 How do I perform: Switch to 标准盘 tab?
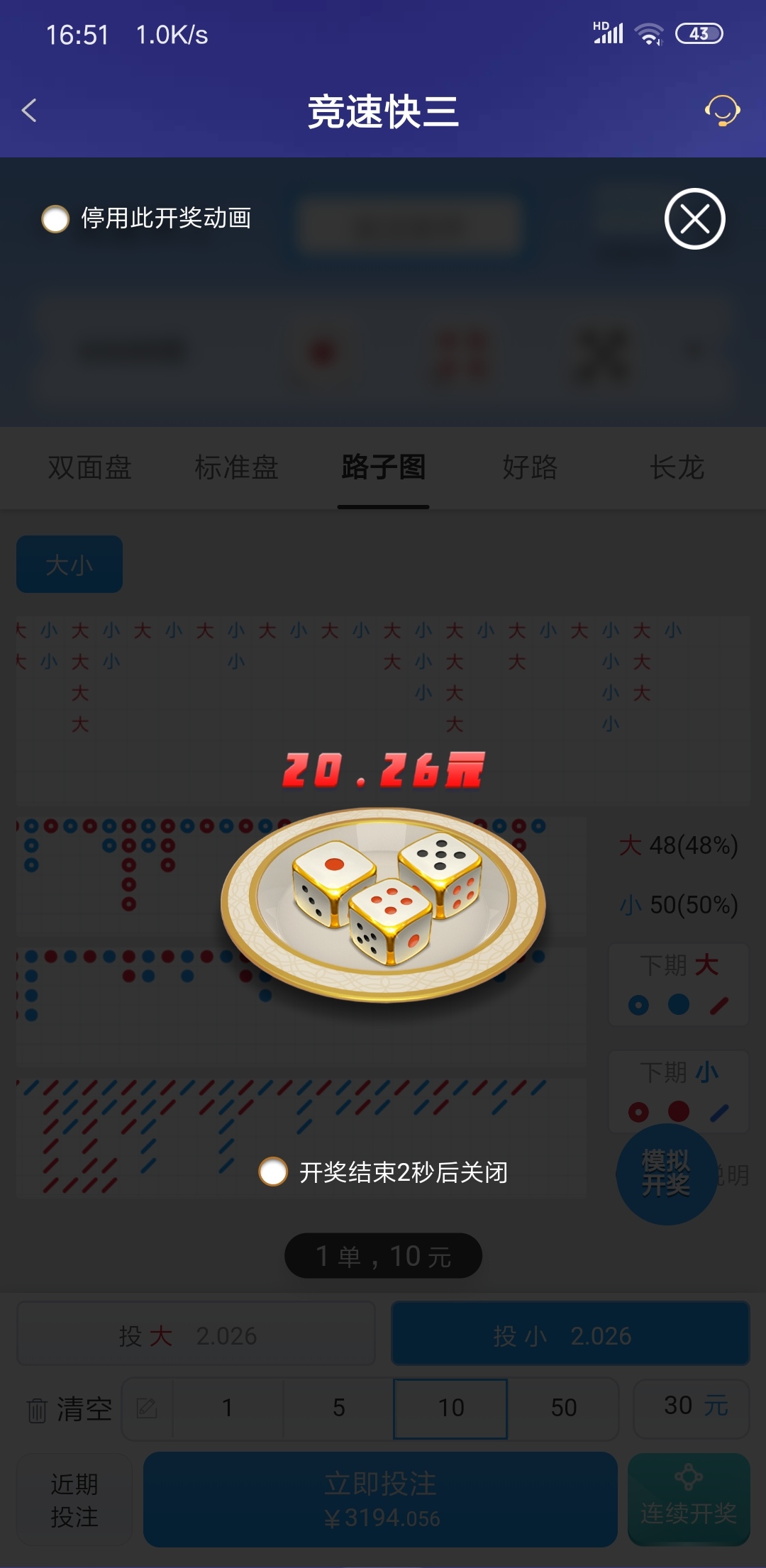pos(236,467)
